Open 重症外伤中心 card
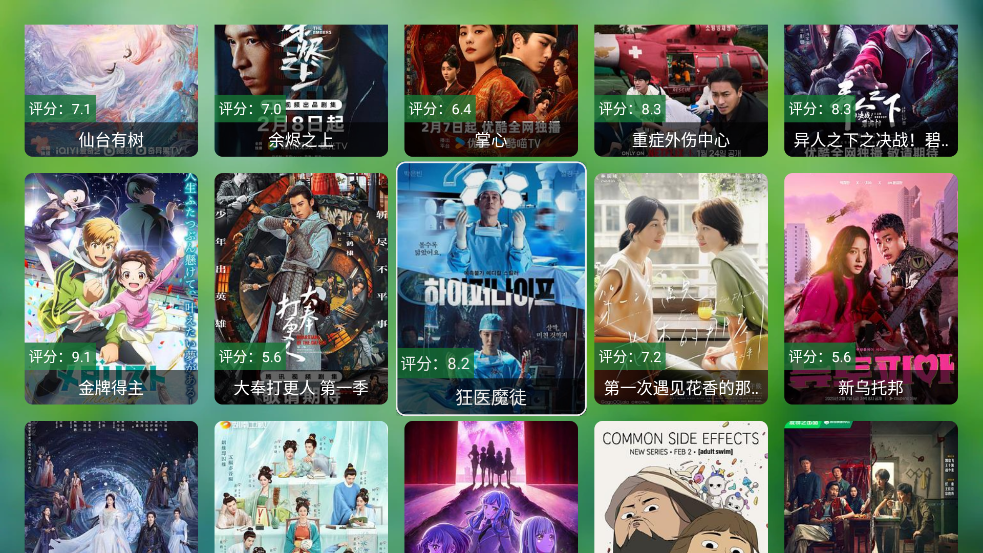The height and width of the screenshot is (553, 983). click(x=681, y=90)
